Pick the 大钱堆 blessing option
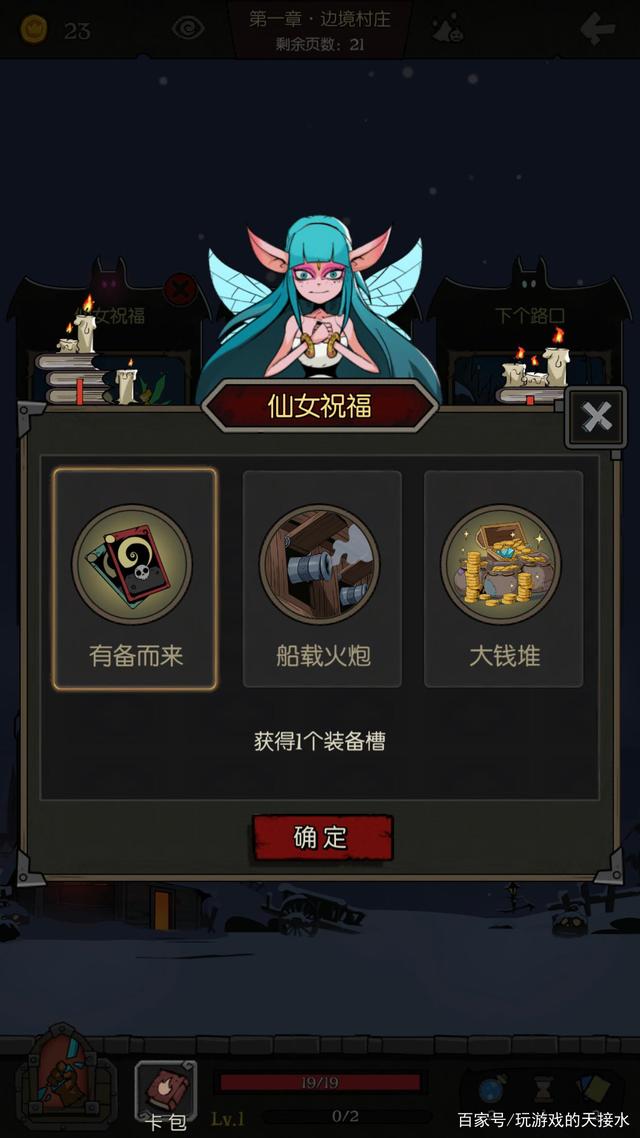 coord(504,579)
